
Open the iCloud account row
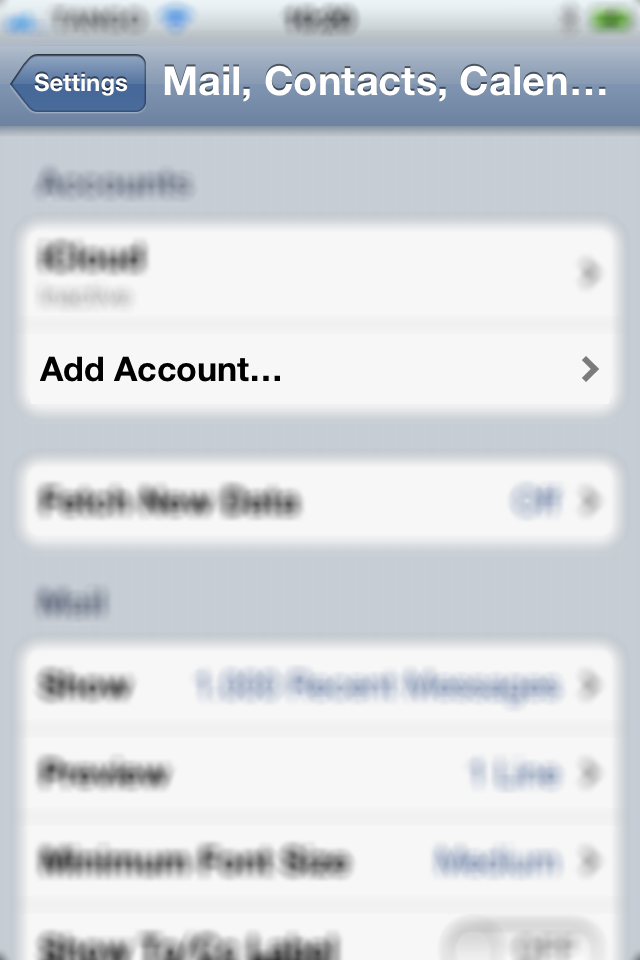point(318,274)
